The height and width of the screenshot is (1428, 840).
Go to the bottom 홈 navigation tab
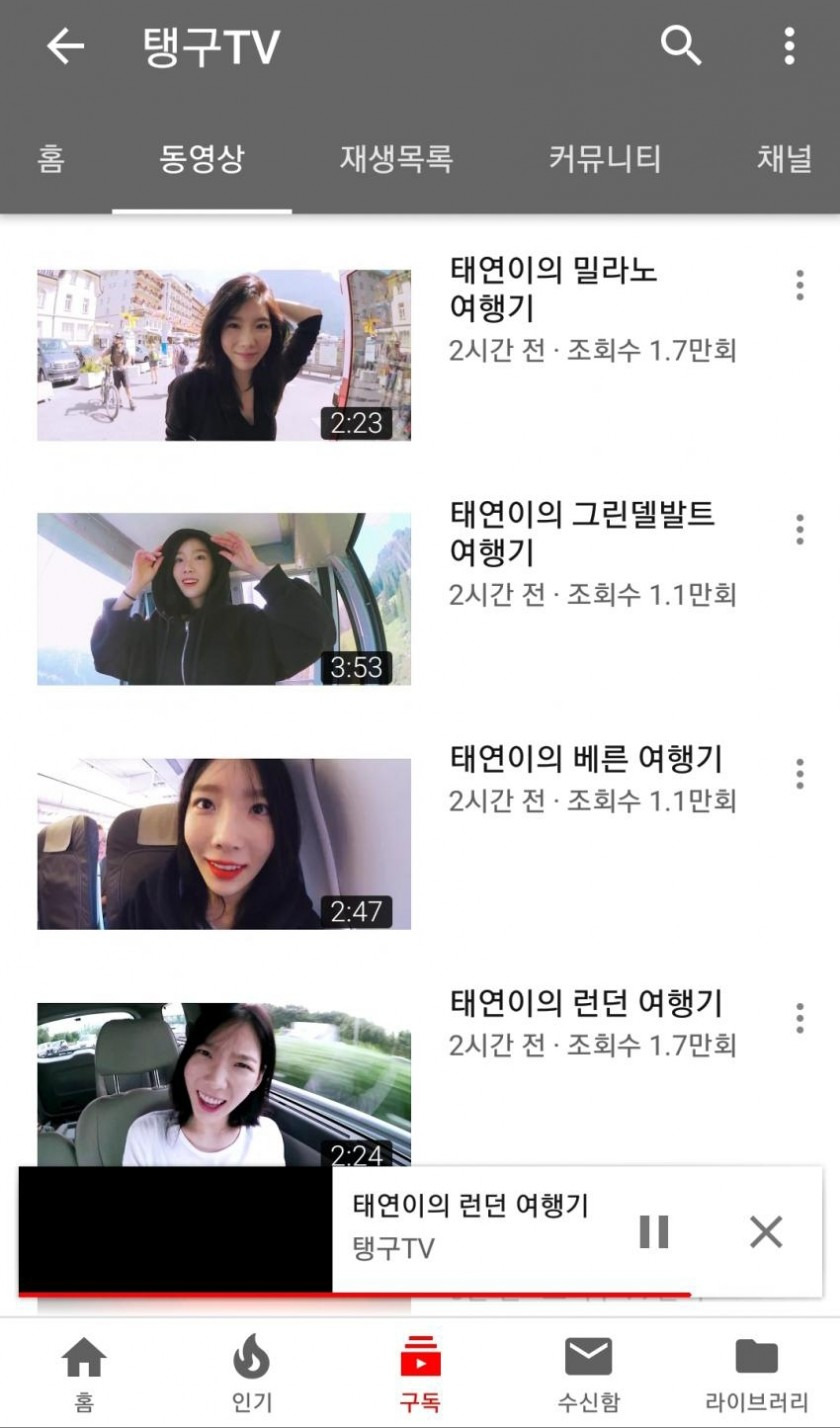(84, 1373)
